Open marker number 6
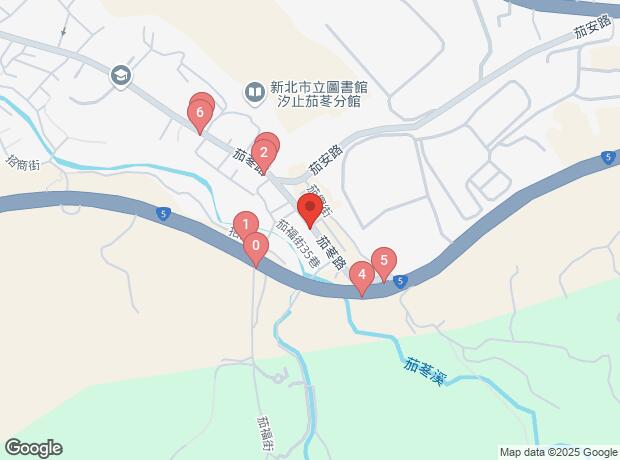620x460 pixels. click(x=200, y=113)
